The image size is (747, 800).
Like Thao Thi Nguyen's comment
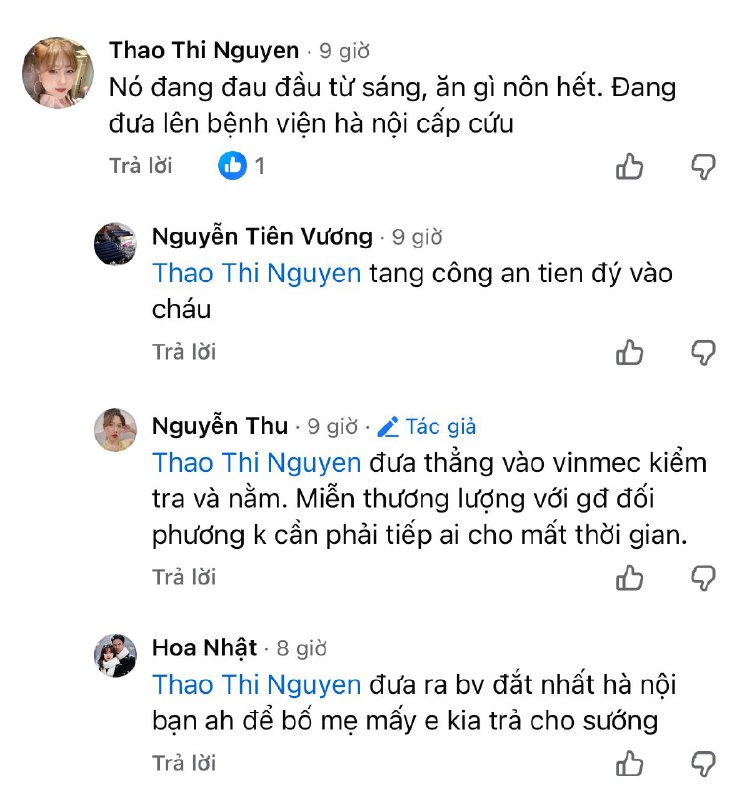[629, 166]
